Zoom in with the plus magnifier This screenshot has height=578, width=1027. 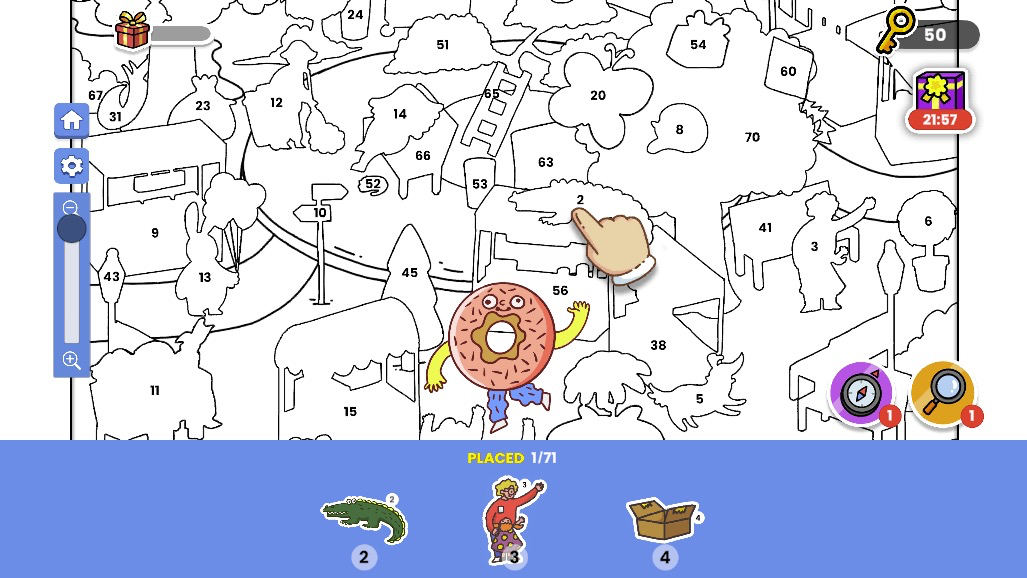pos(71,360)
